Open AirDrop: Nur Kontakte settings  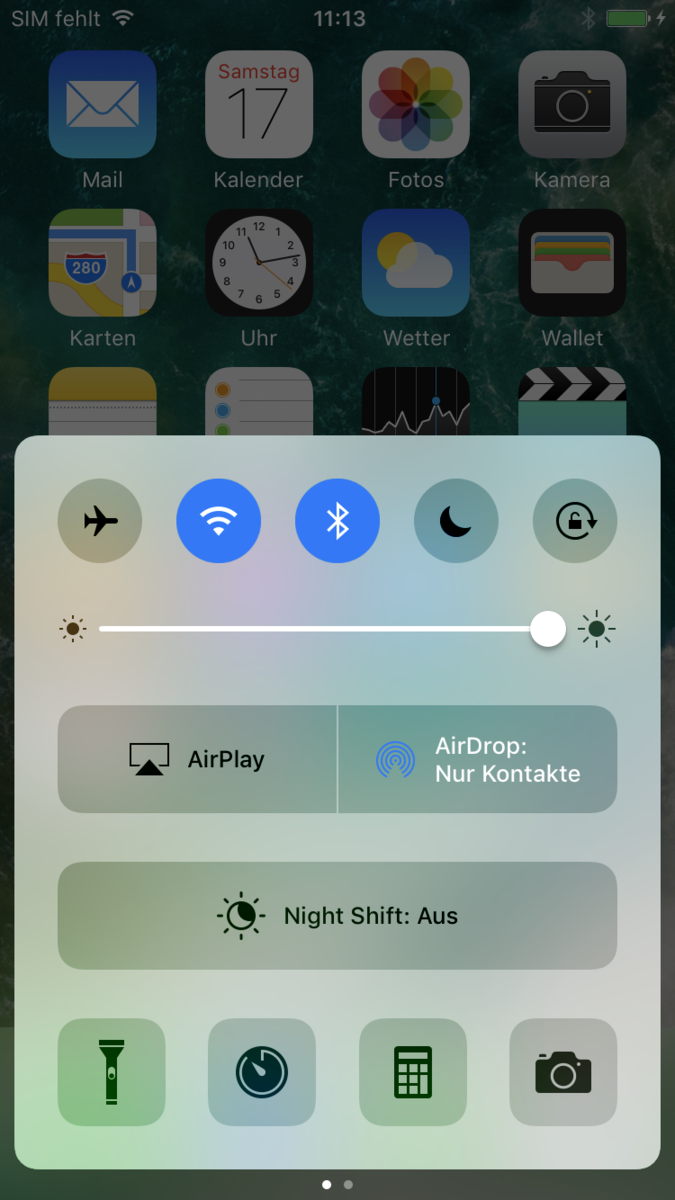[478, 759]
